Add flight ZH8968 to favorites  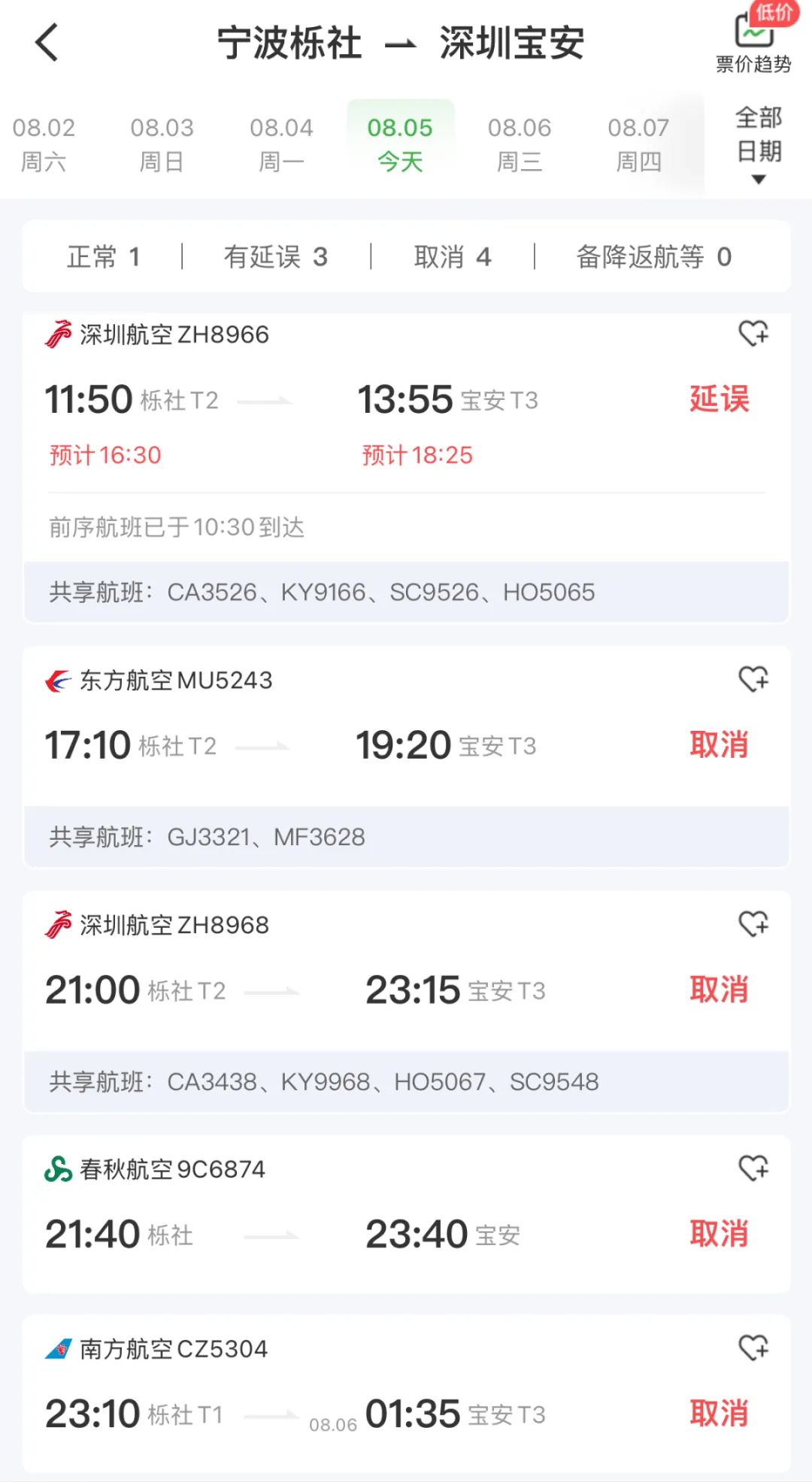753,924
